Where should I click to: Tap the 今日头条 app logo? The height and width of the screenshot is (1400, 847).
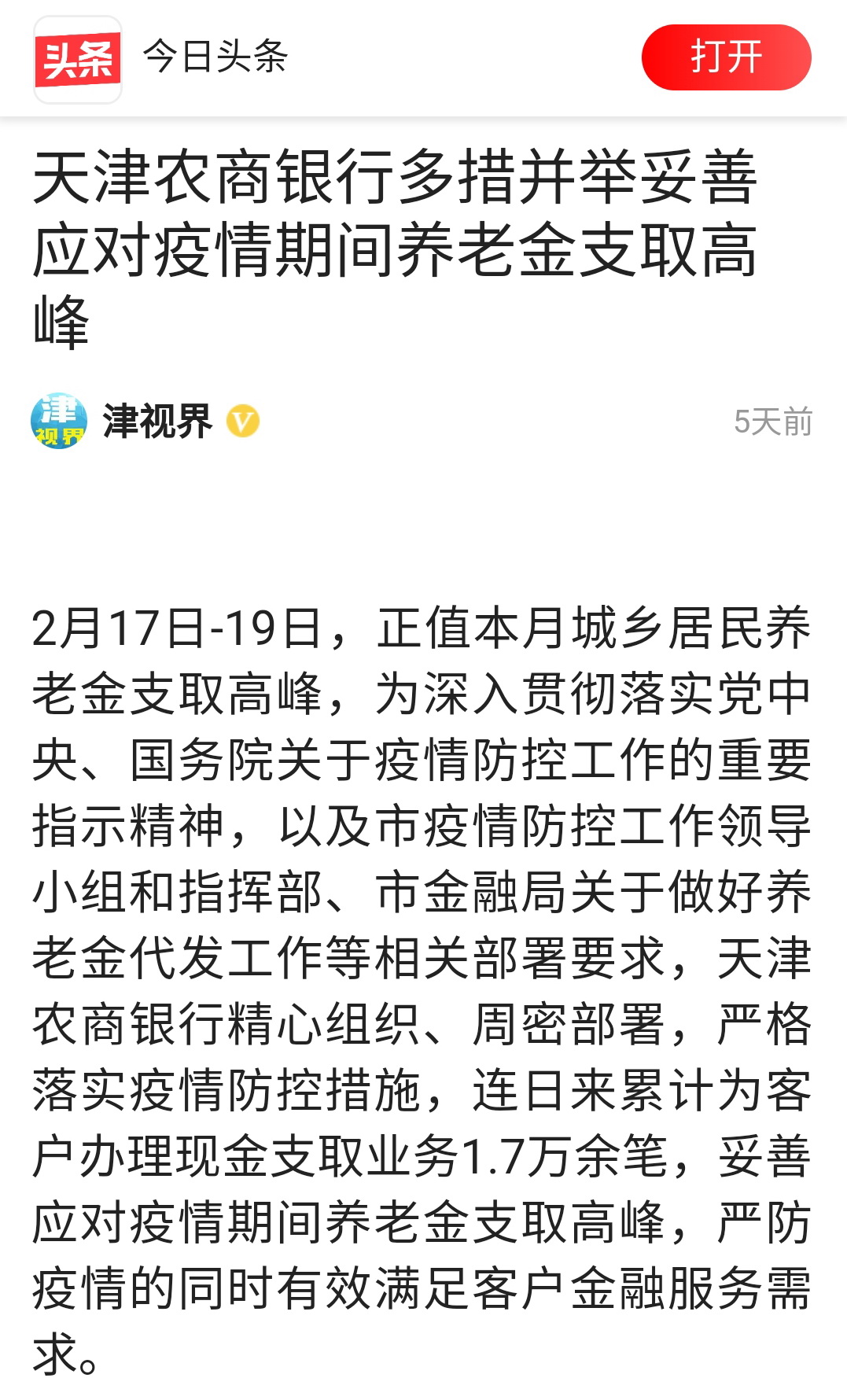pyautogui.click(x=77, y=60)
